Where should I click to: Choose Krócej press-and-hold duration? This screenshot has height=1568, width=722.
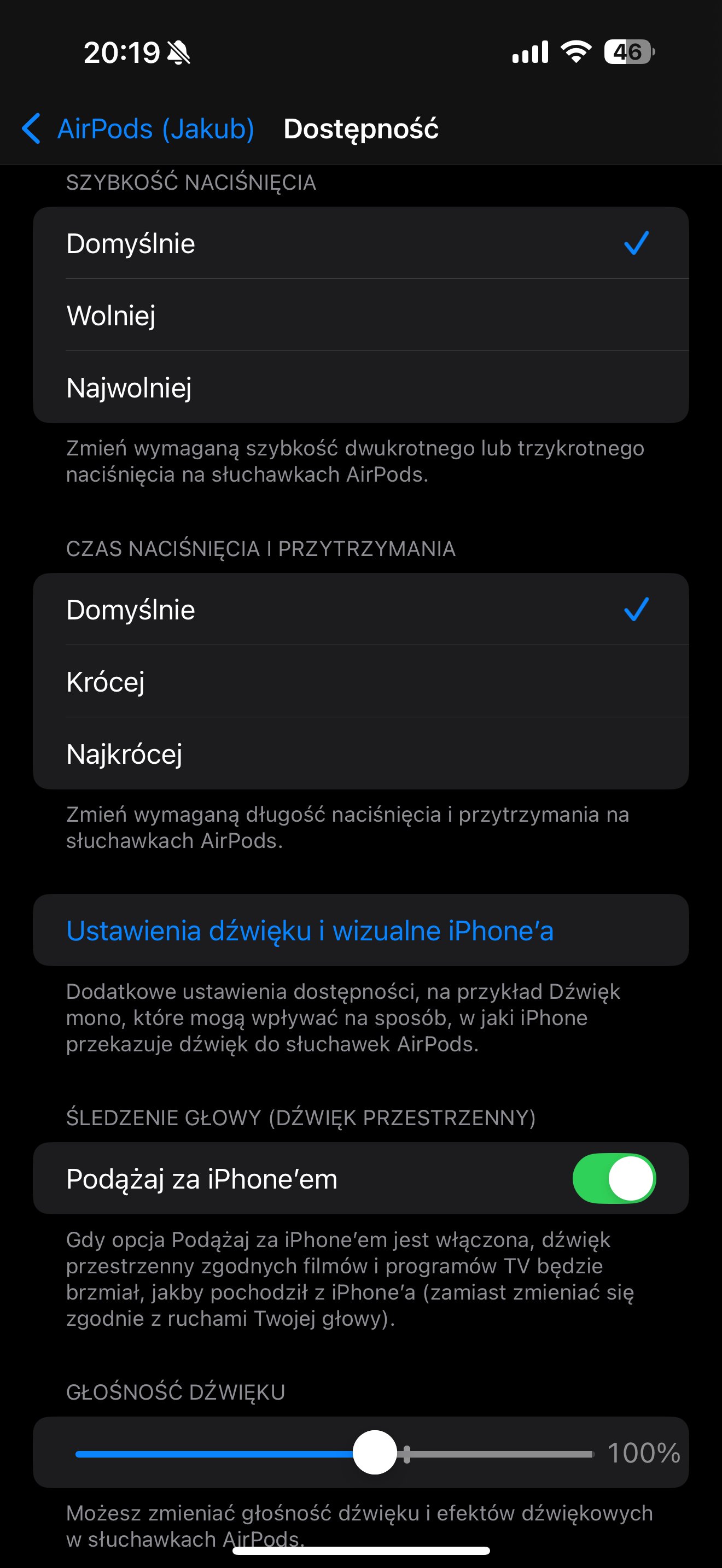(360, 681)
